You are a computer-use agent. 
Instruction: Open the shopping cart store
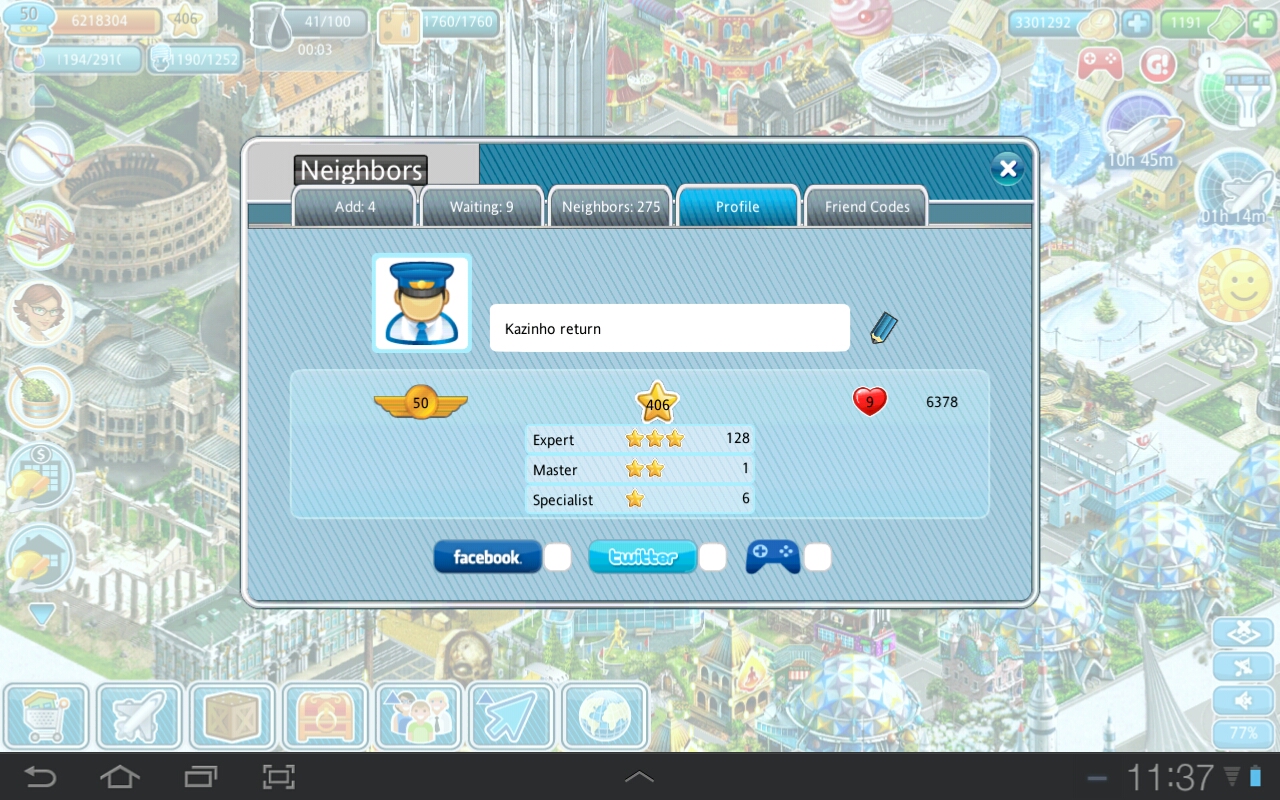[45, 715]
